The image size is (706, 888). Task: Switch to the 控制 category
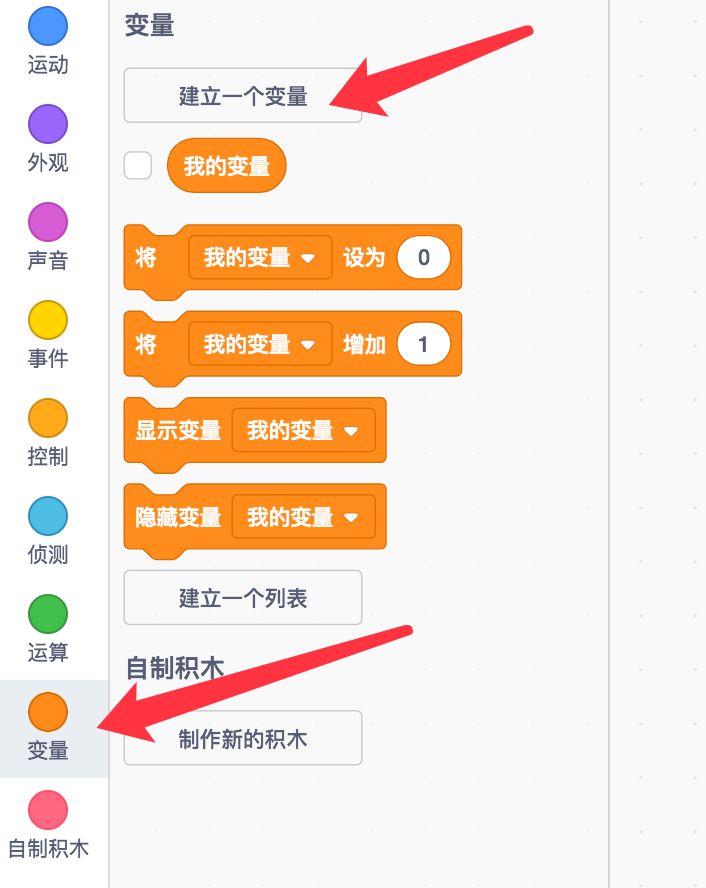pyautogui.click(x=47, y=432)
